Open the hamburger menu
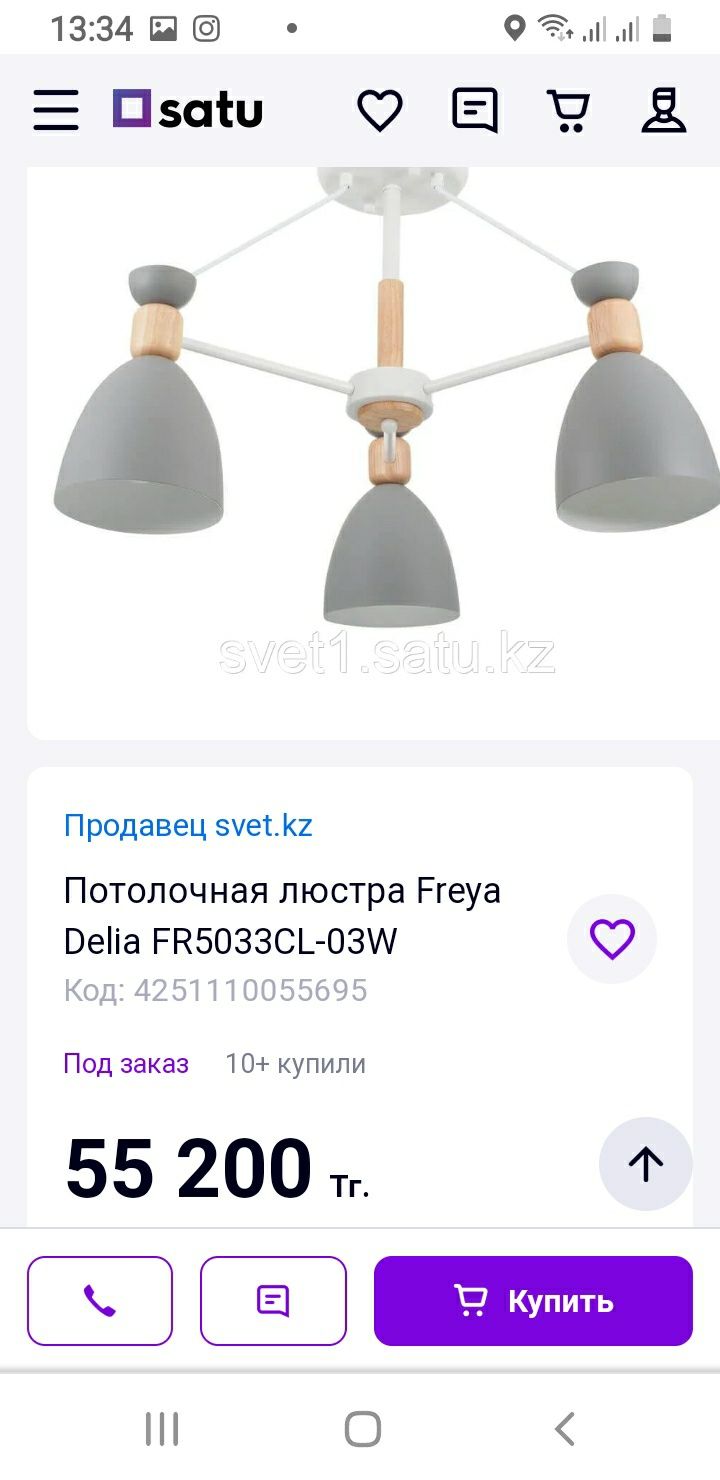 (56, 110)
